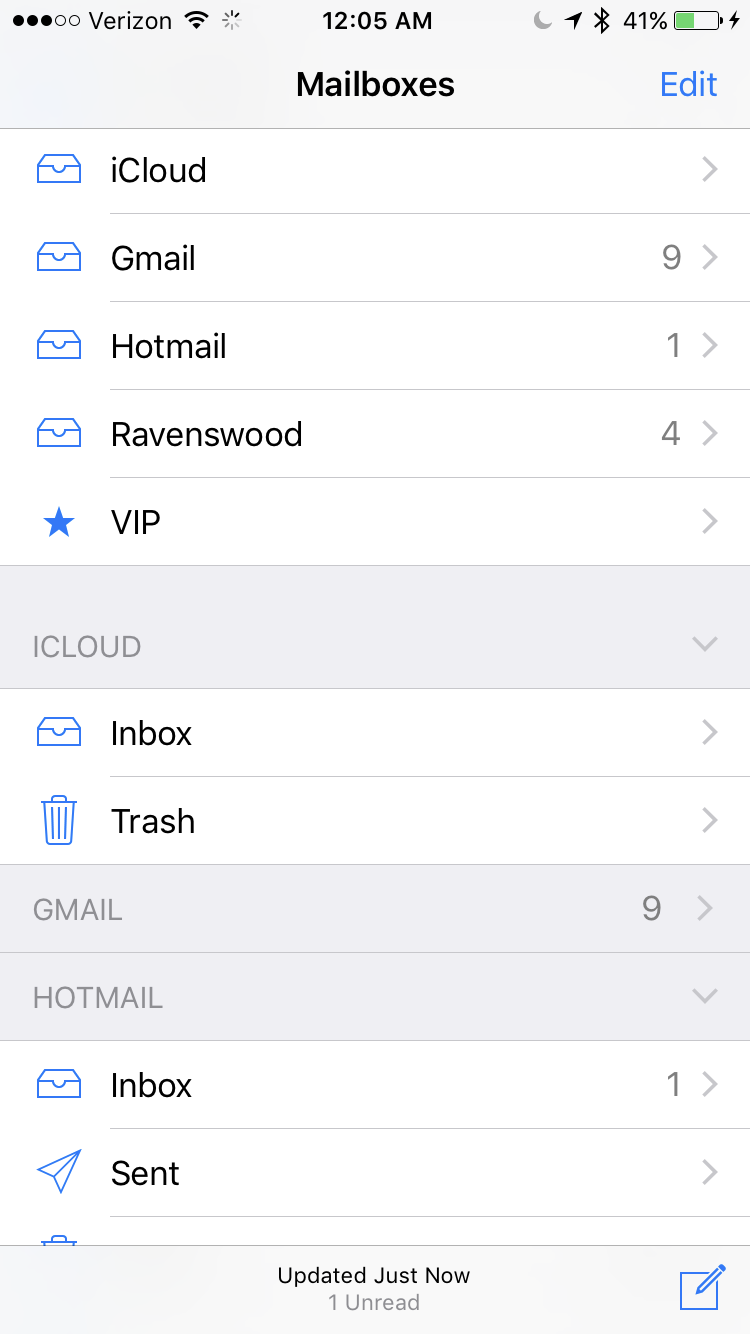This screenshot has height=1334, width=750.
Task: Open Trash under the iCloud account
Action: pyautogui.click(x=375, y=821)
